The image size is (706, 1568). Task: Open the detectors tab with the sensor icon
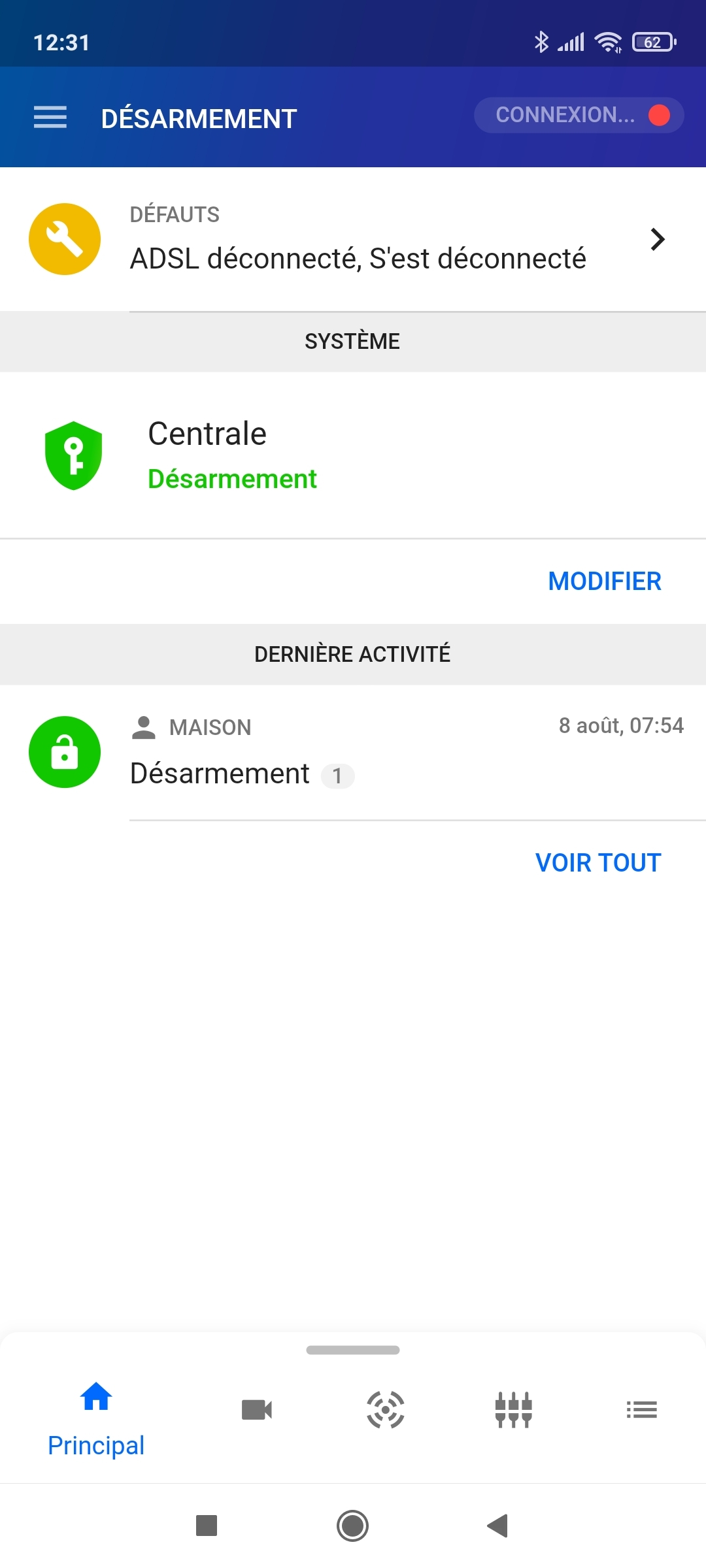[x=386, y=1410]
